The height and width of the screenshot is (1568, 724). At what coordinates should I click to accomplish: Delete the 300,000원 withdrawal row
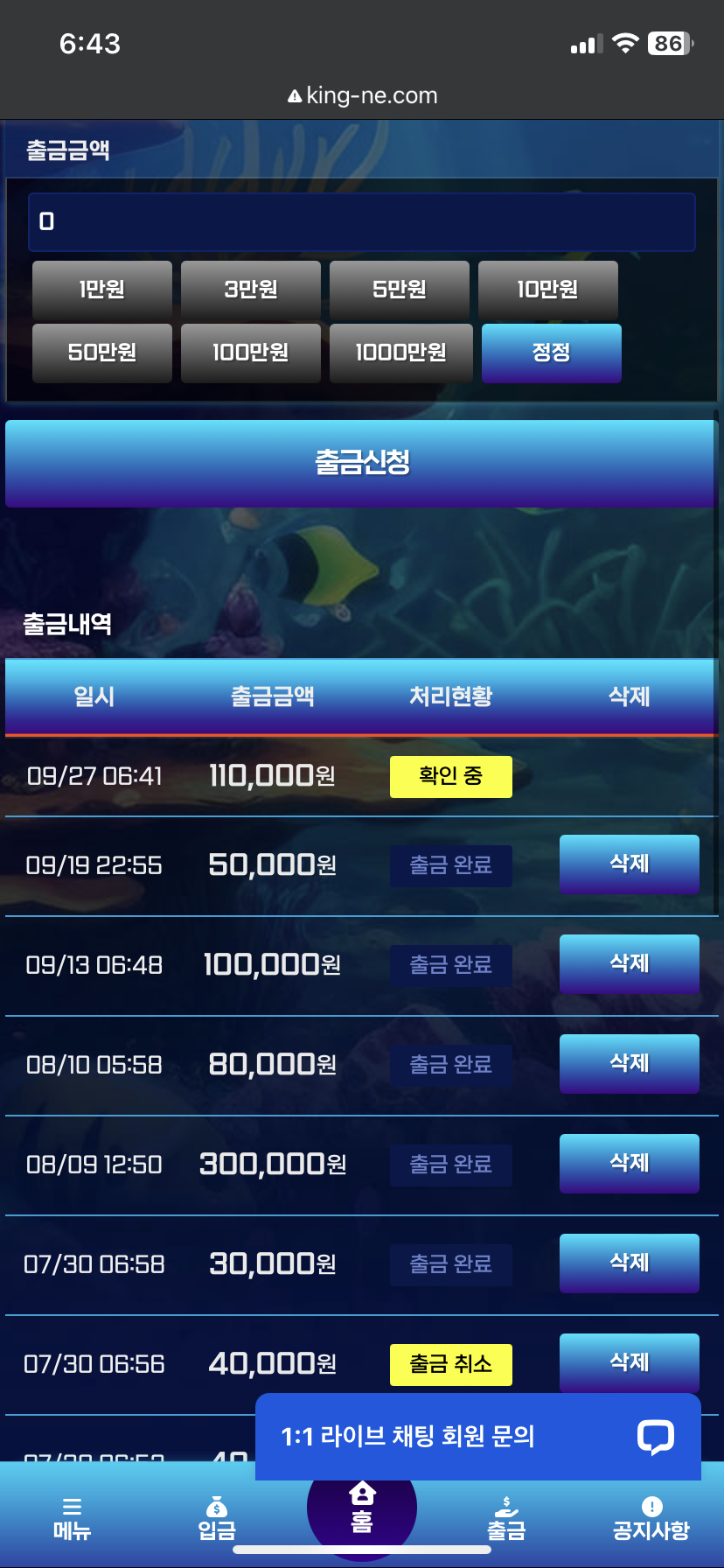pyautogui.click(x=629, y=1163)
